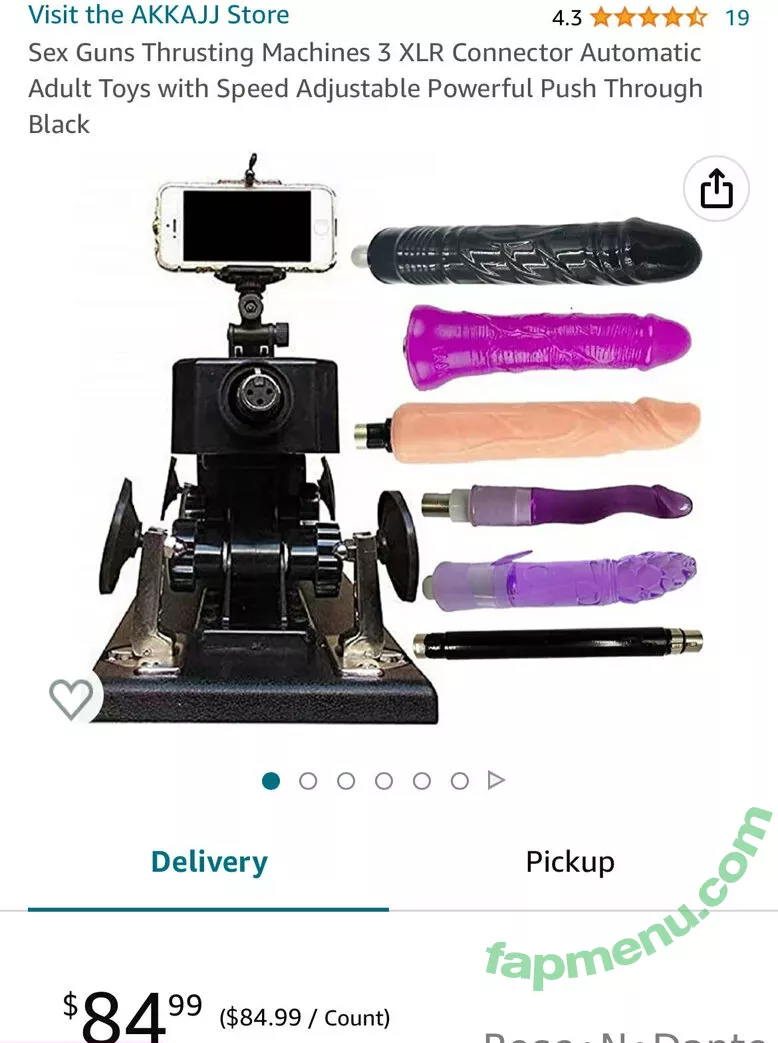Switch to the Pickup tab
778x1043 pixels.
tap(570, 862)
